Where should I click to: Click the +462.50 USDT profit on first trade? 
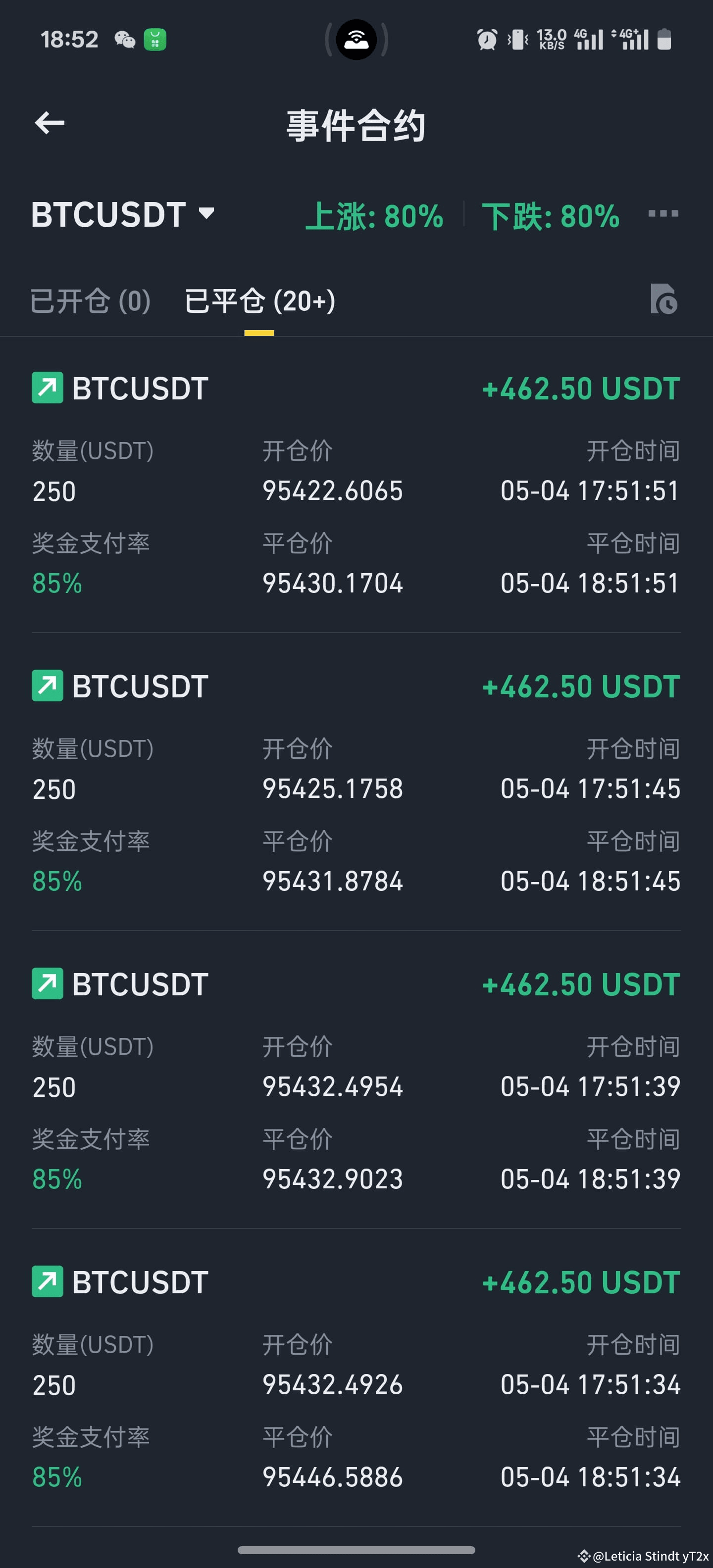coord(580,388)
